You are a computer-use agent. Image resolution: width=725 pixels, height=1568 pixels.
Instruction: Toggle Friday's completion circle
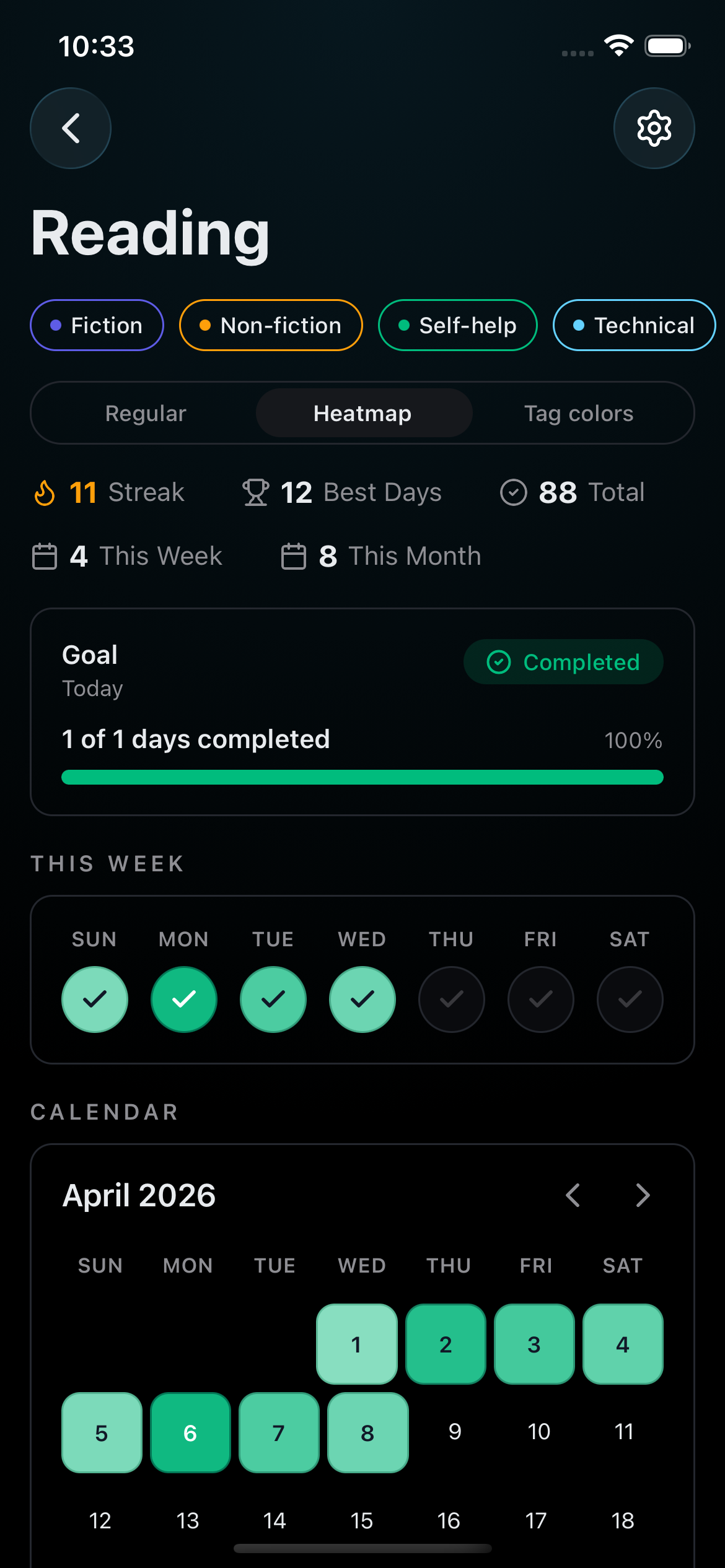[x=540, y=999]
